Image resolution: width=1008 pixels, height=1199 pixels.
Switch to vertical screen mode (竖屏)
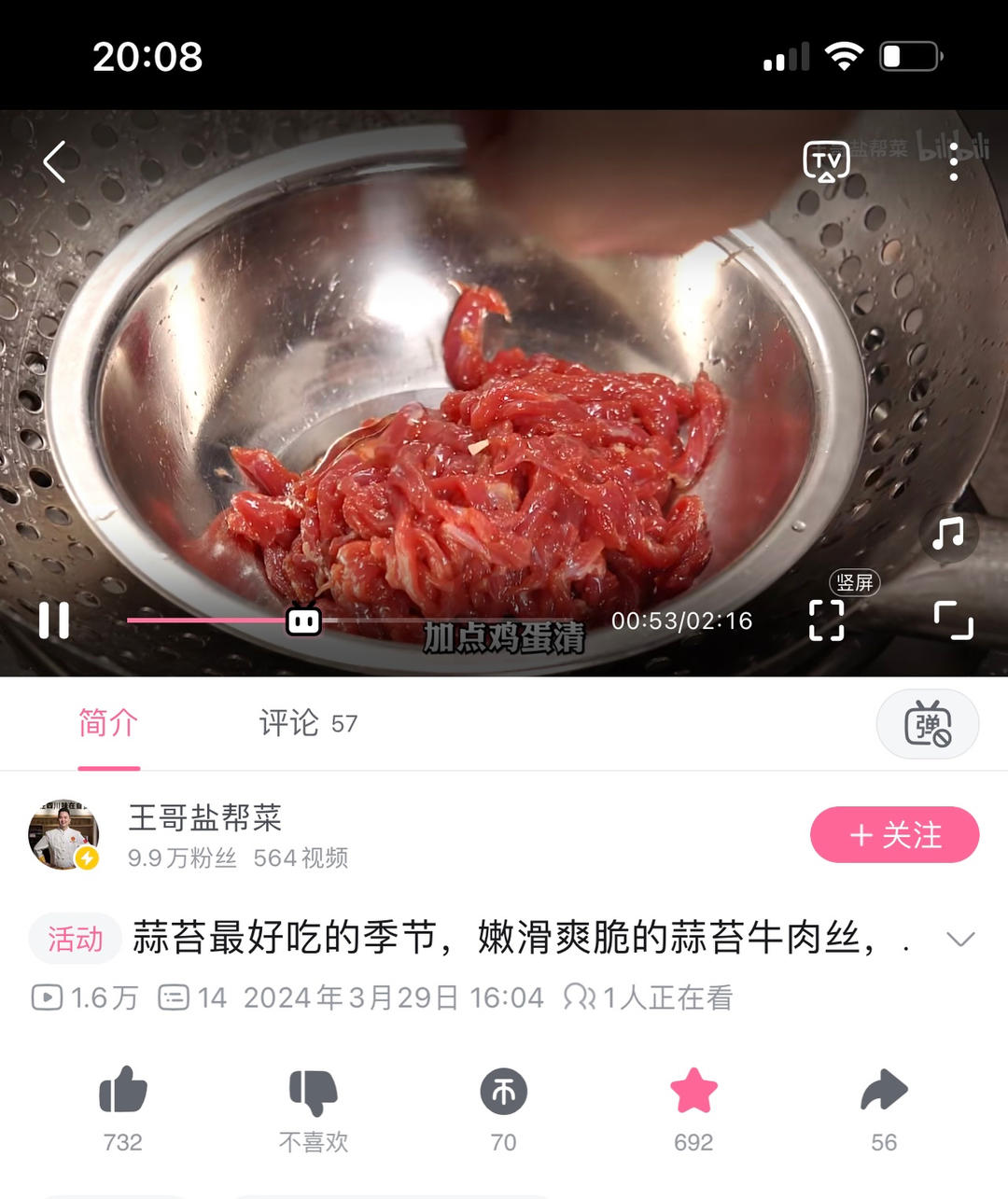826,620
